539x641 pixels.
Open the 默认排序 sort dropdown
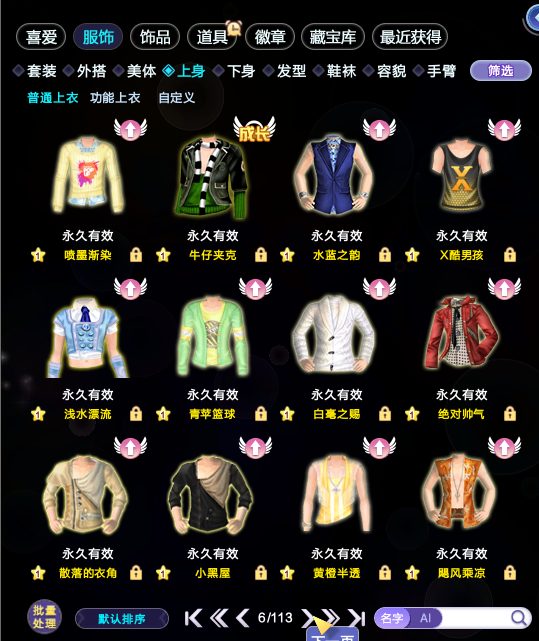tap(122, 619)
